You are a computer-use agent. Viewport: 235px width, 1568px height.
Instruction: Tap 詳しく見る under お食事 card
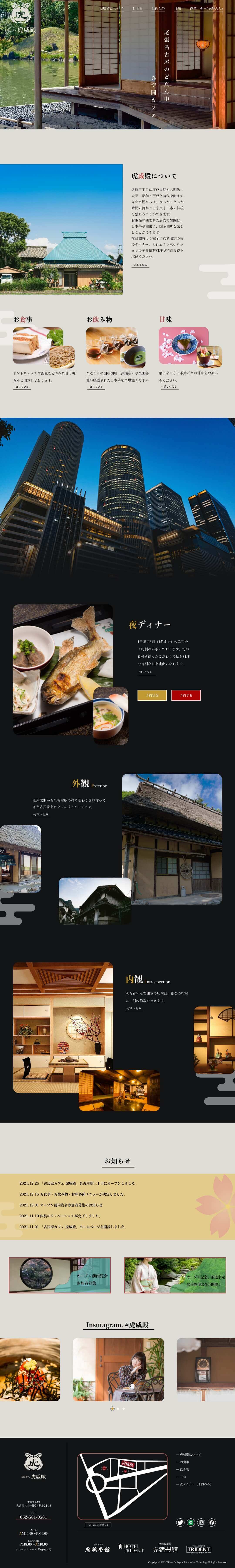22,387
